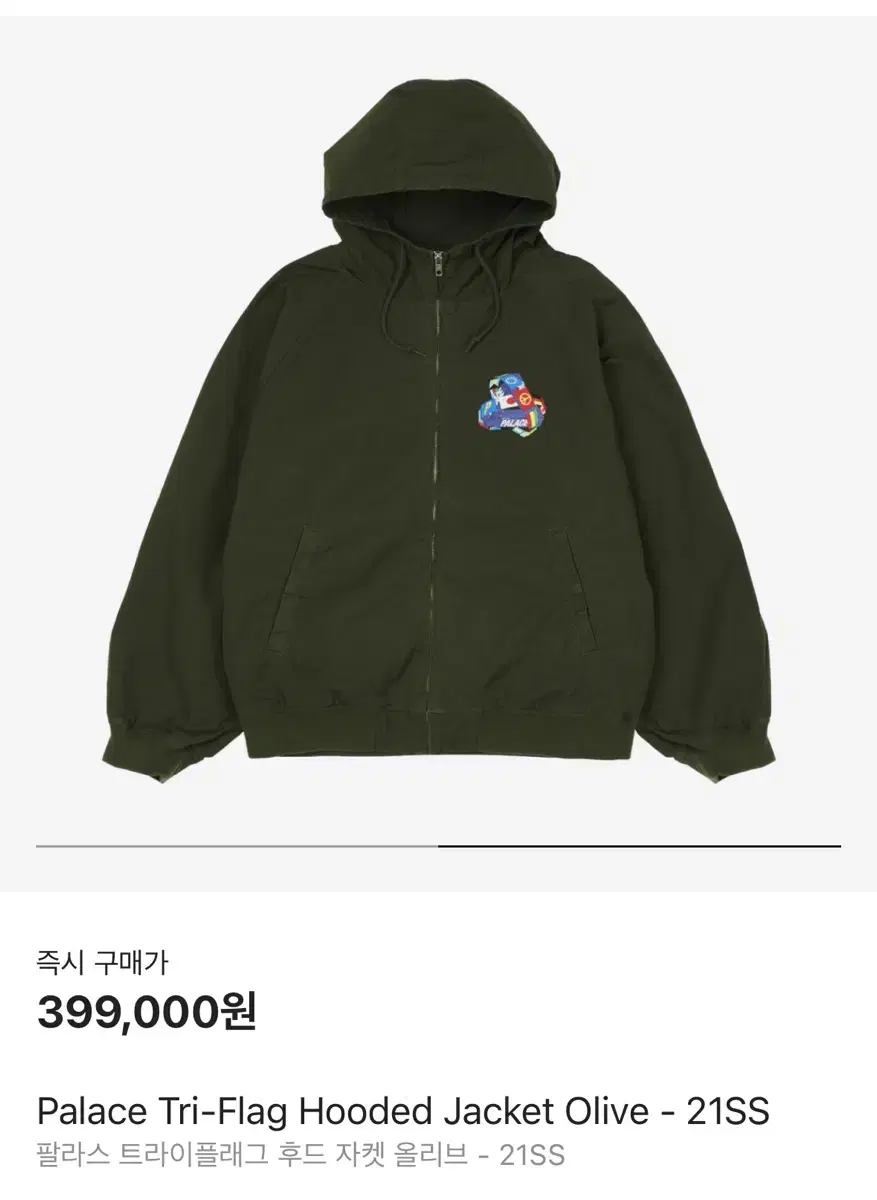Click the lighter segment of the carousel indicator
Viewport: 877px width, 1200px height.
230,846
